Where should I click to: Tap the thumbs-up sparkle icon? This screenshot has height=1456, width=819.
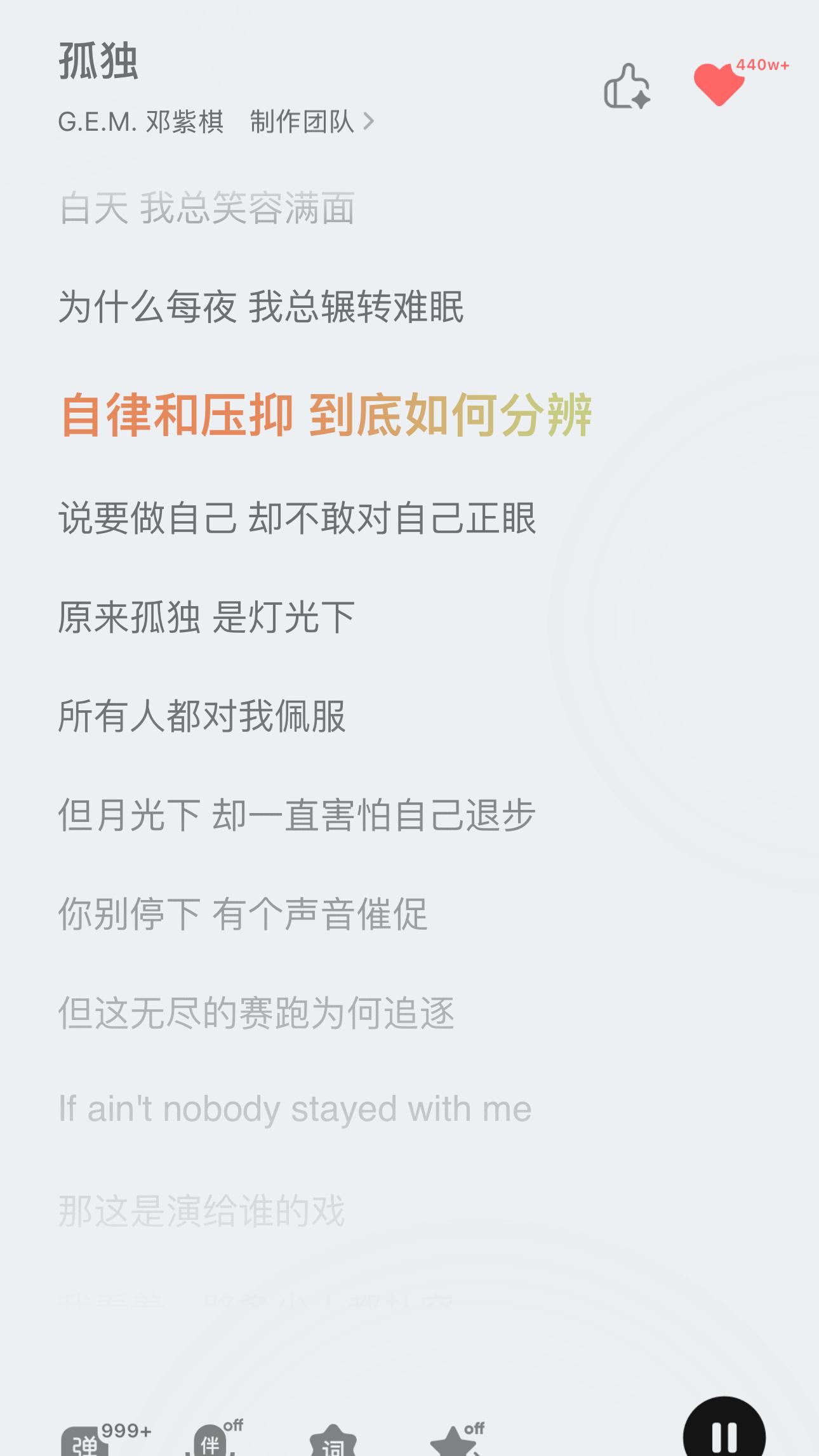[x=627, y=86]
